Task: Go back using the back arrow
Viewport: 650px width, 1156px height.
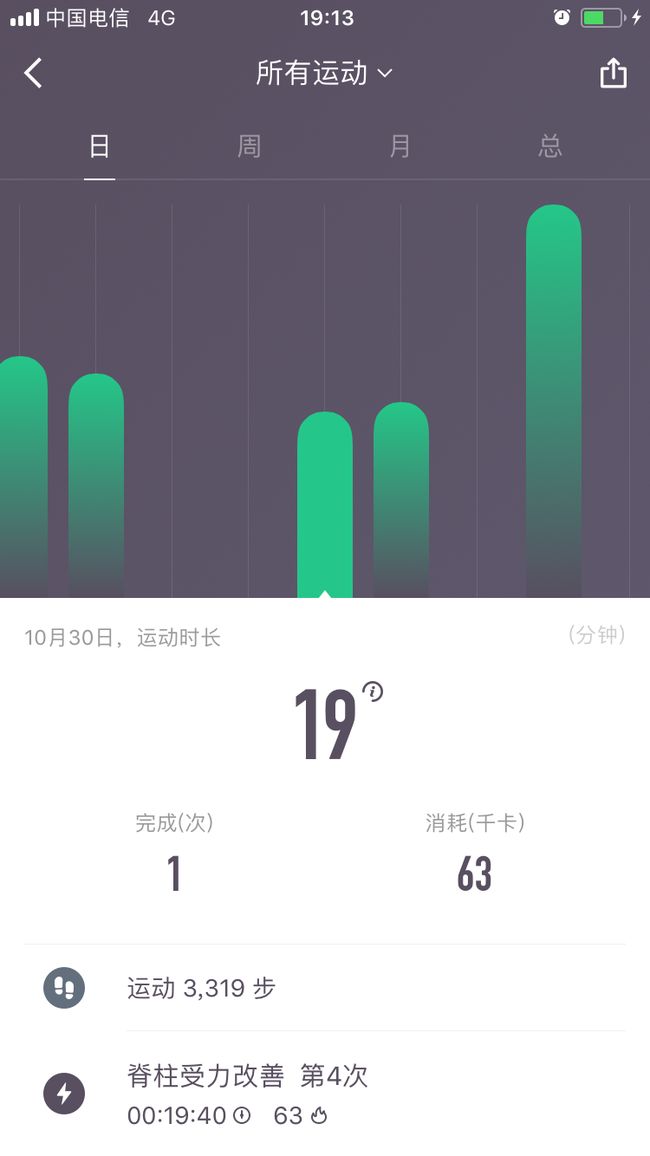Action: [33, 73]
